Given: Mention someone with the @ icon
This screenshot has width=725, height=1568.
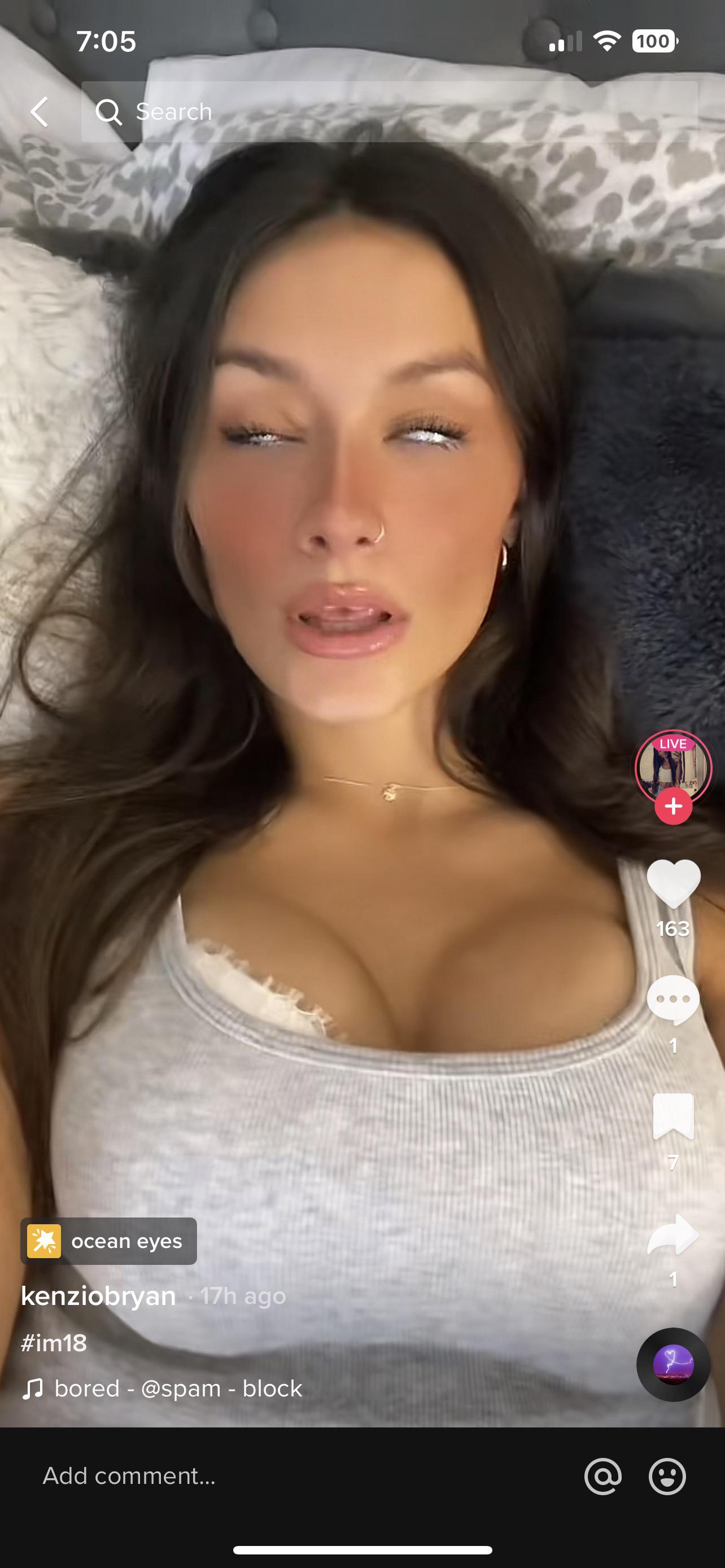Looking at the screenshot, I should click(x=602, y=1476).
